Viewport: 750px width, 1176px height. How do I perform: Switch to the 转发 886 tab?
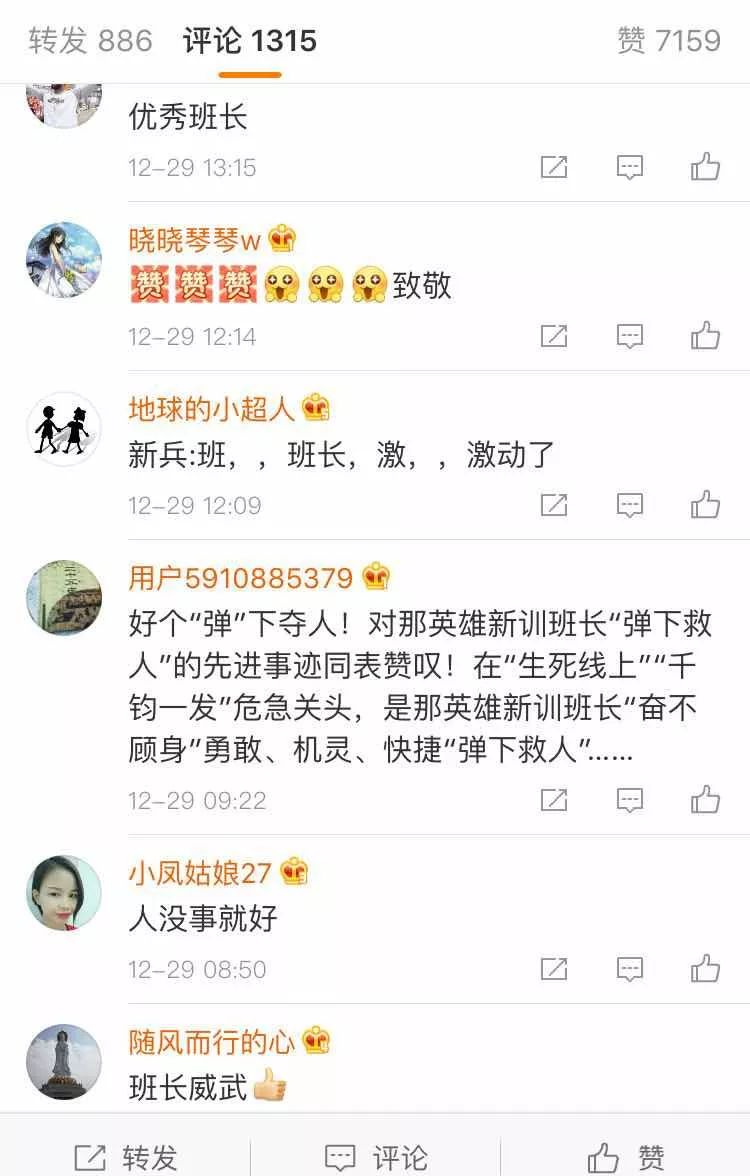[90, 41]
